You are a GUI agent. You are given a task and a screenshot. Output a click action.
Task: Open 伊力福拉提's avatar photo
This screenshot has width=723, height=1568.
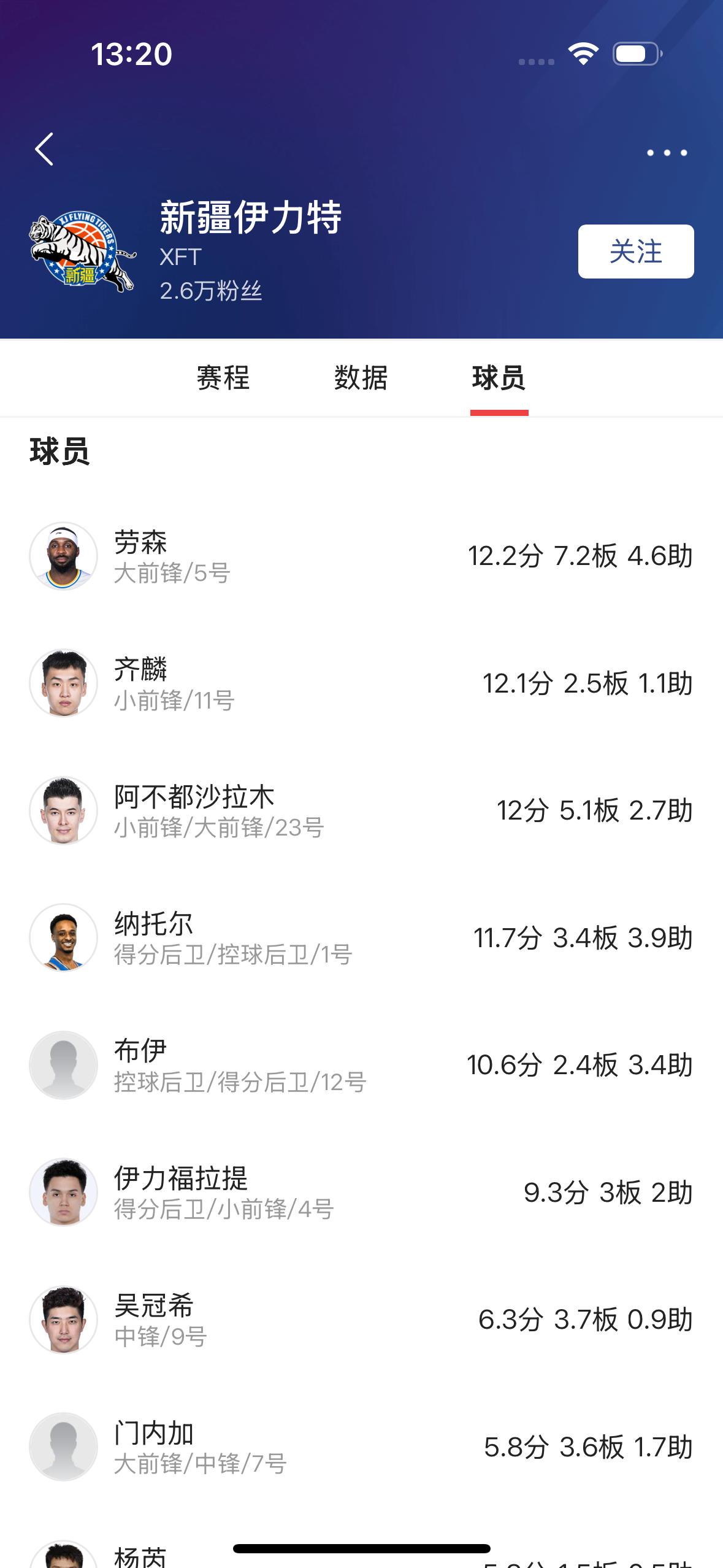click(x=63, y=1192)
